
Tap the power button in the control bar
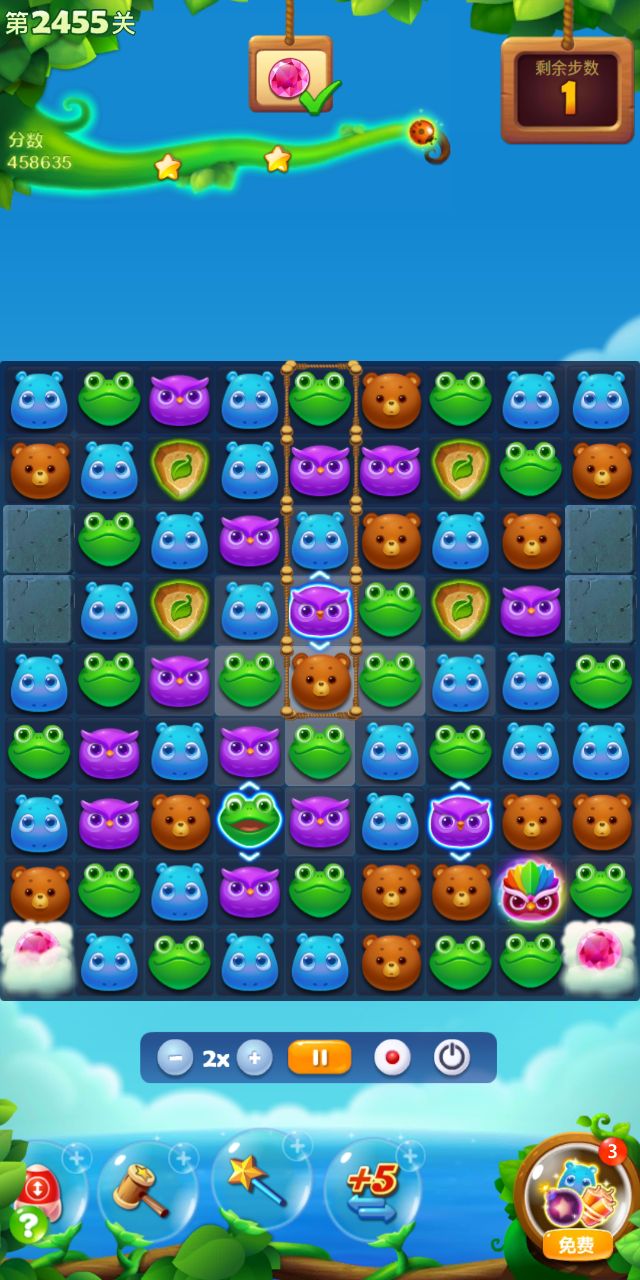tap(452, 1058)
